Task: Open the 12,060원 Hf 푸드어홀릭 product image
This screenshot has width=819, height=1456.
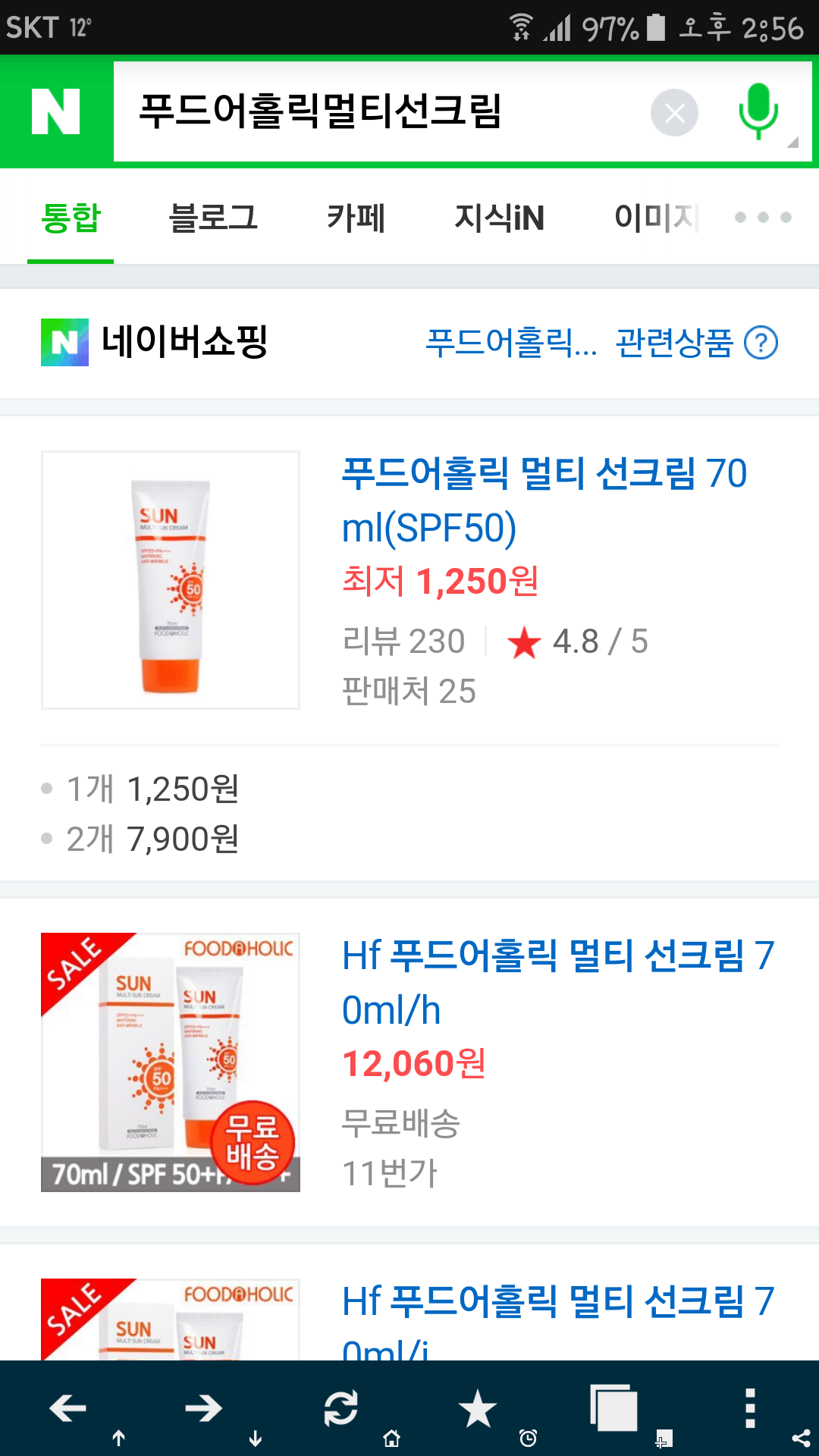Action: tap(171, 1062)
